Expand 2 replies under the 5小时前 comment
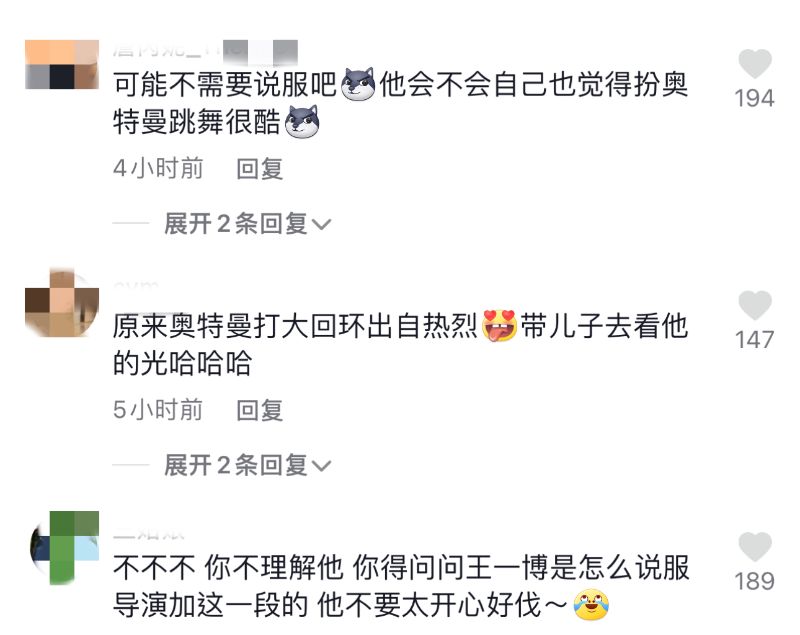 click(247, 465)
